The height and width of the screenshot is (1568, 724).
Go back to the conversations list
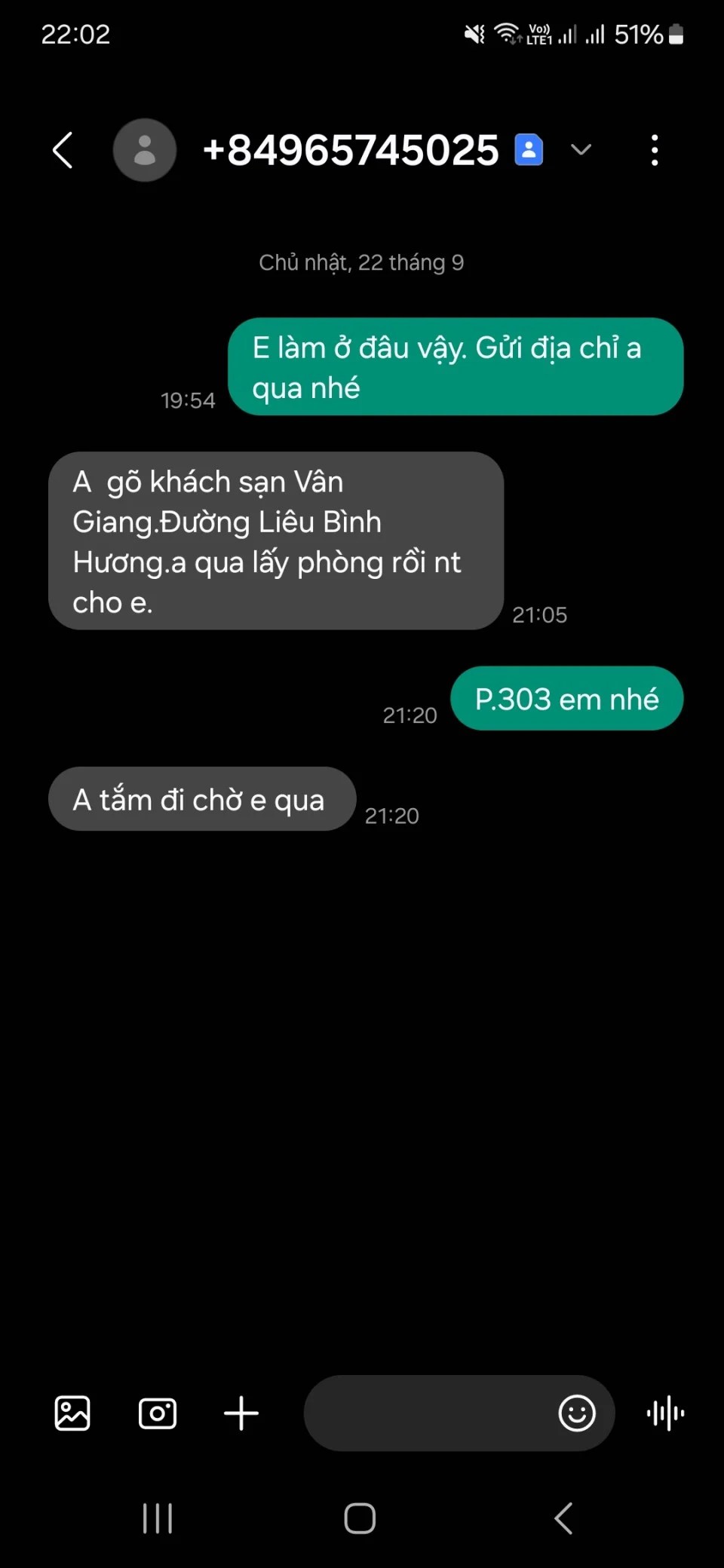click(63, 150)
